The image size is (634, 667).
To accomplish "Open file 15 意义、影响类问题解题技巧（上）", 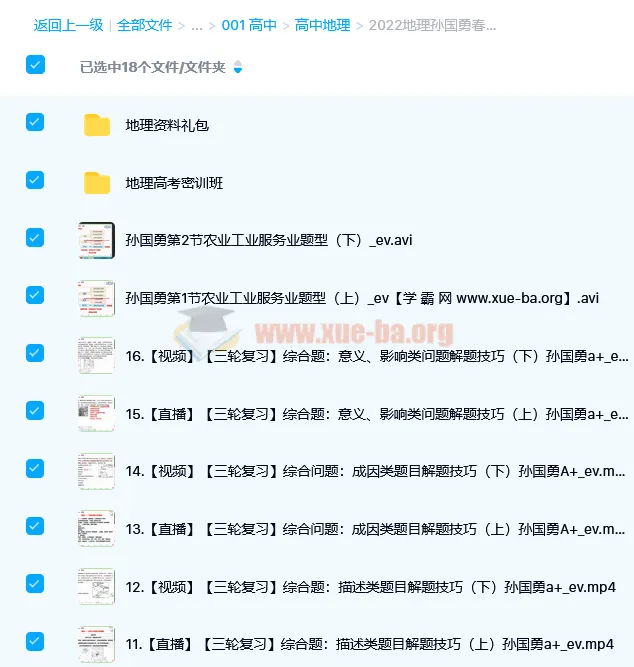I will pos(377,413).
